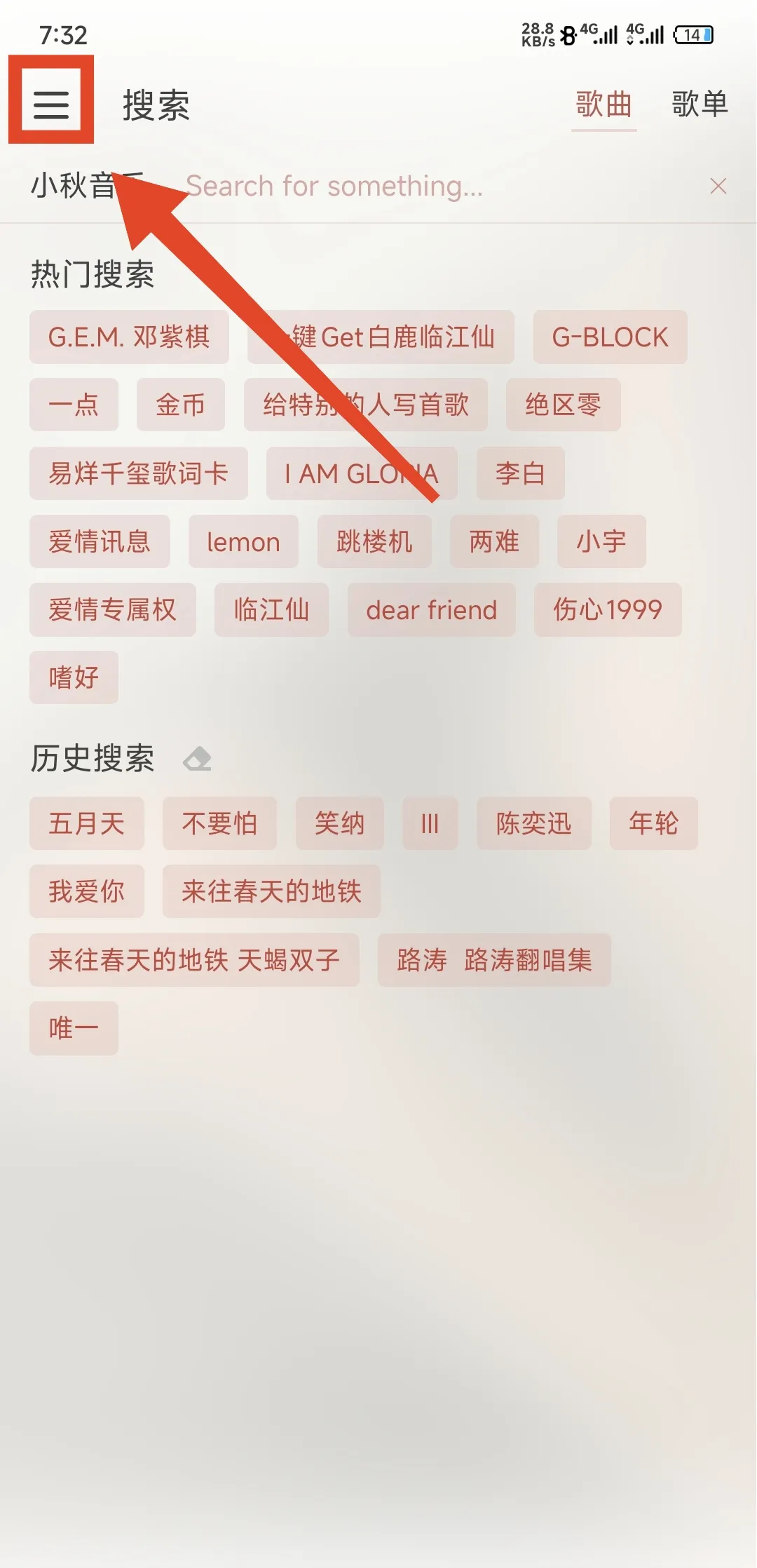Viewport: 757px width, 1568px height.
Task: Tap the G-BLOCK hot search chip
Action: click(610, 337)
